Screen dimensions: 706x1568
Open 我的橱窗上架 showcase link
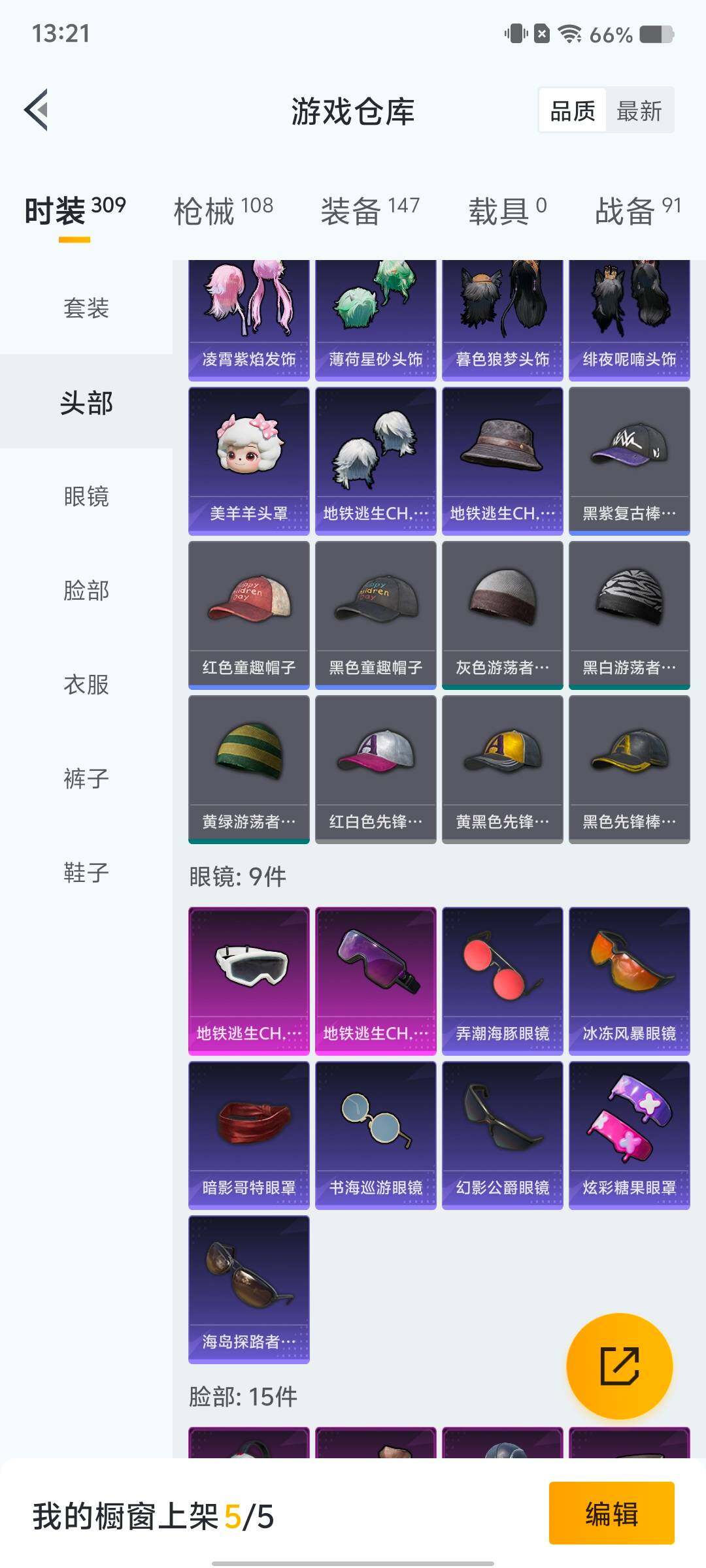[x=150, y=1514]
